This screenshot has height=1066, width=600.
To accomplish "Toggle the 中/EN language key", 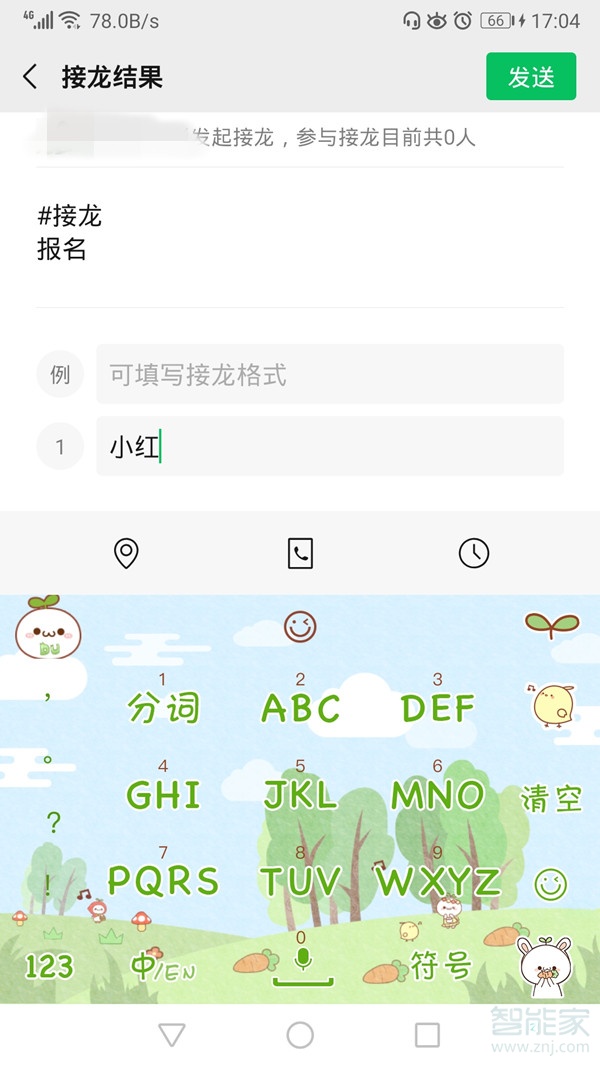I will pos(162,966).
